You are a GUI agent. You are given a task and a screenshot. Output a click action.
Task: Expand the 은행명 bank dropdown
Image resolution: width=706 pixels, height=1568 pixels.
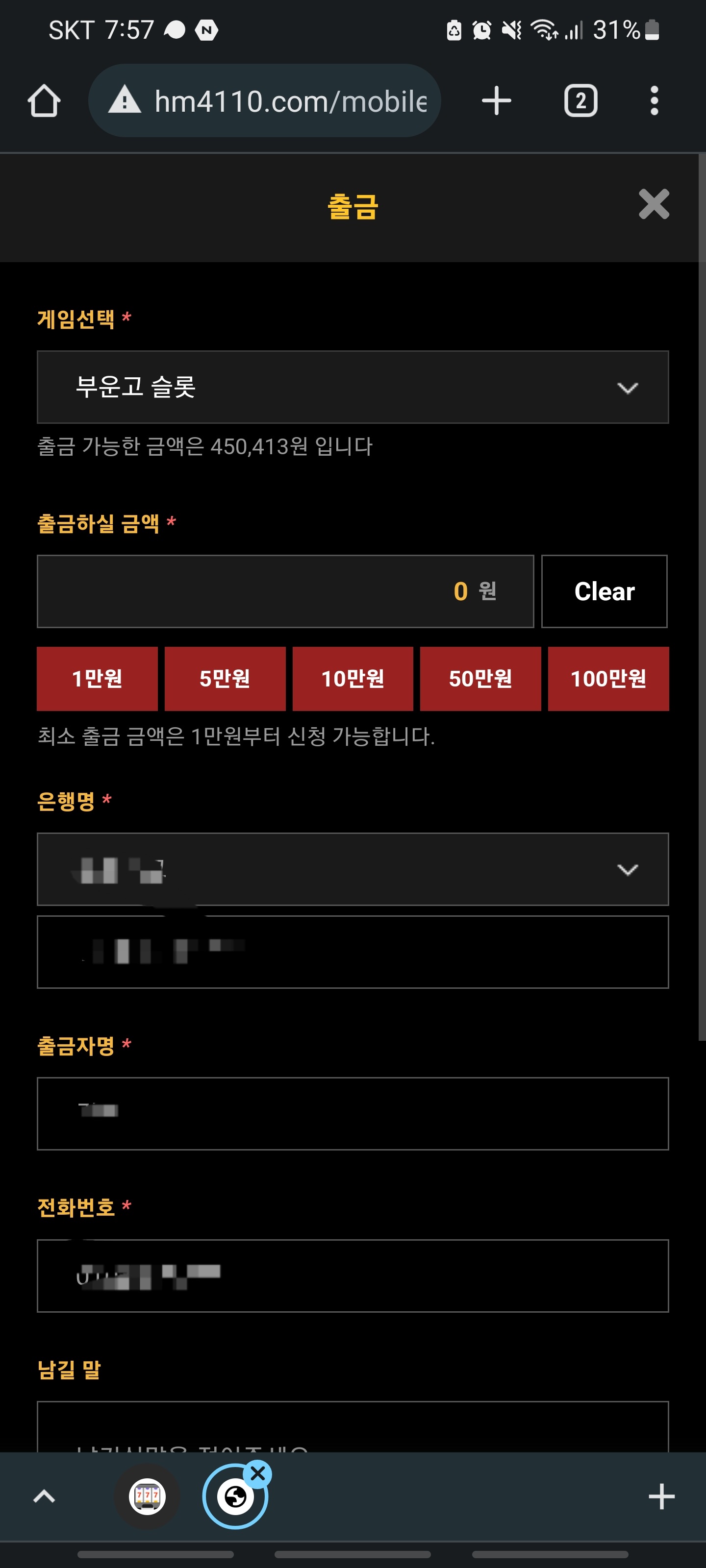[x=353, y=869]
